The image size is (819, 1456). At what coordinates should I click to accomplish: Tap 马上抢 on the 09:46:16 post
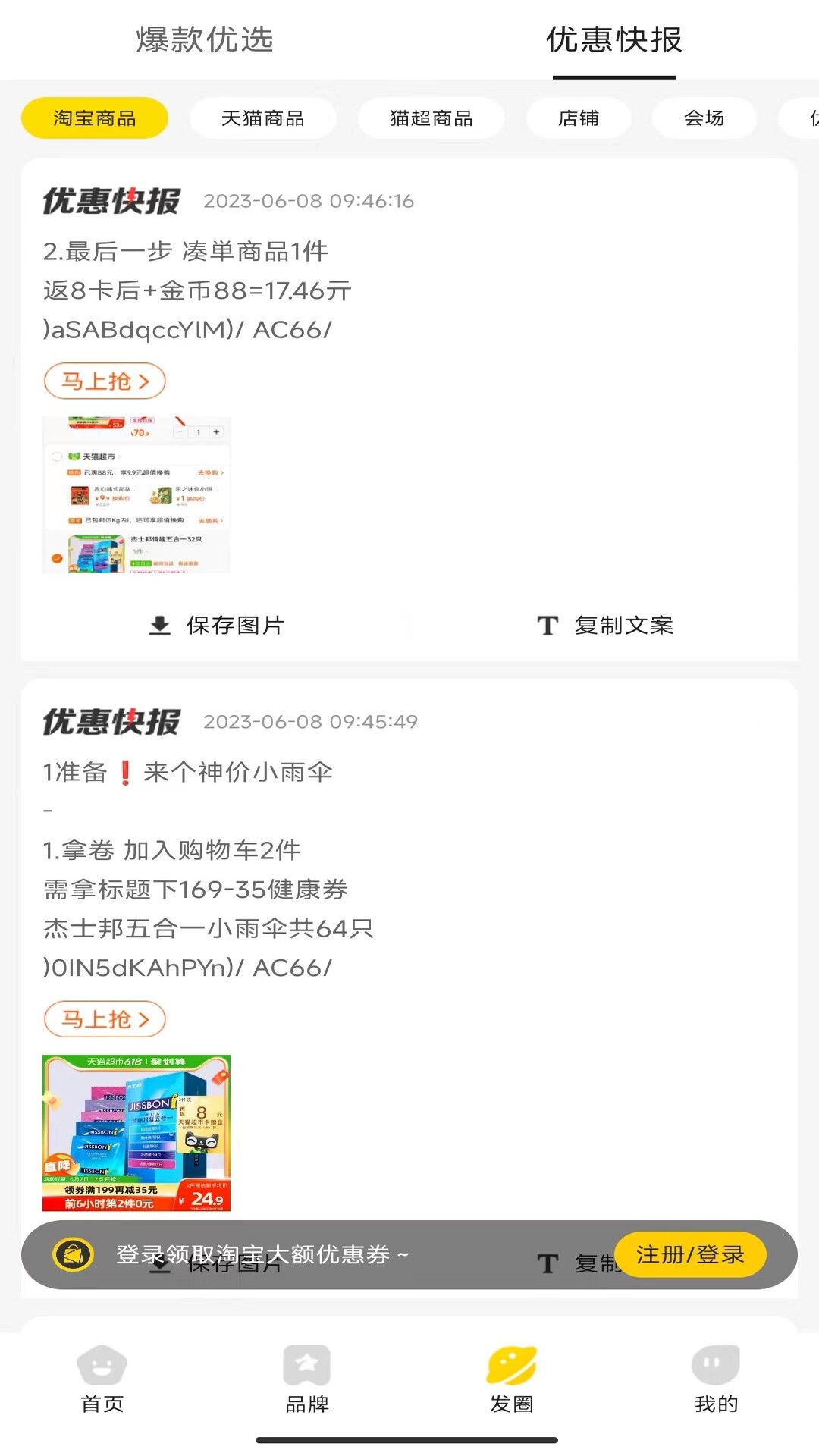click(105, 381)
